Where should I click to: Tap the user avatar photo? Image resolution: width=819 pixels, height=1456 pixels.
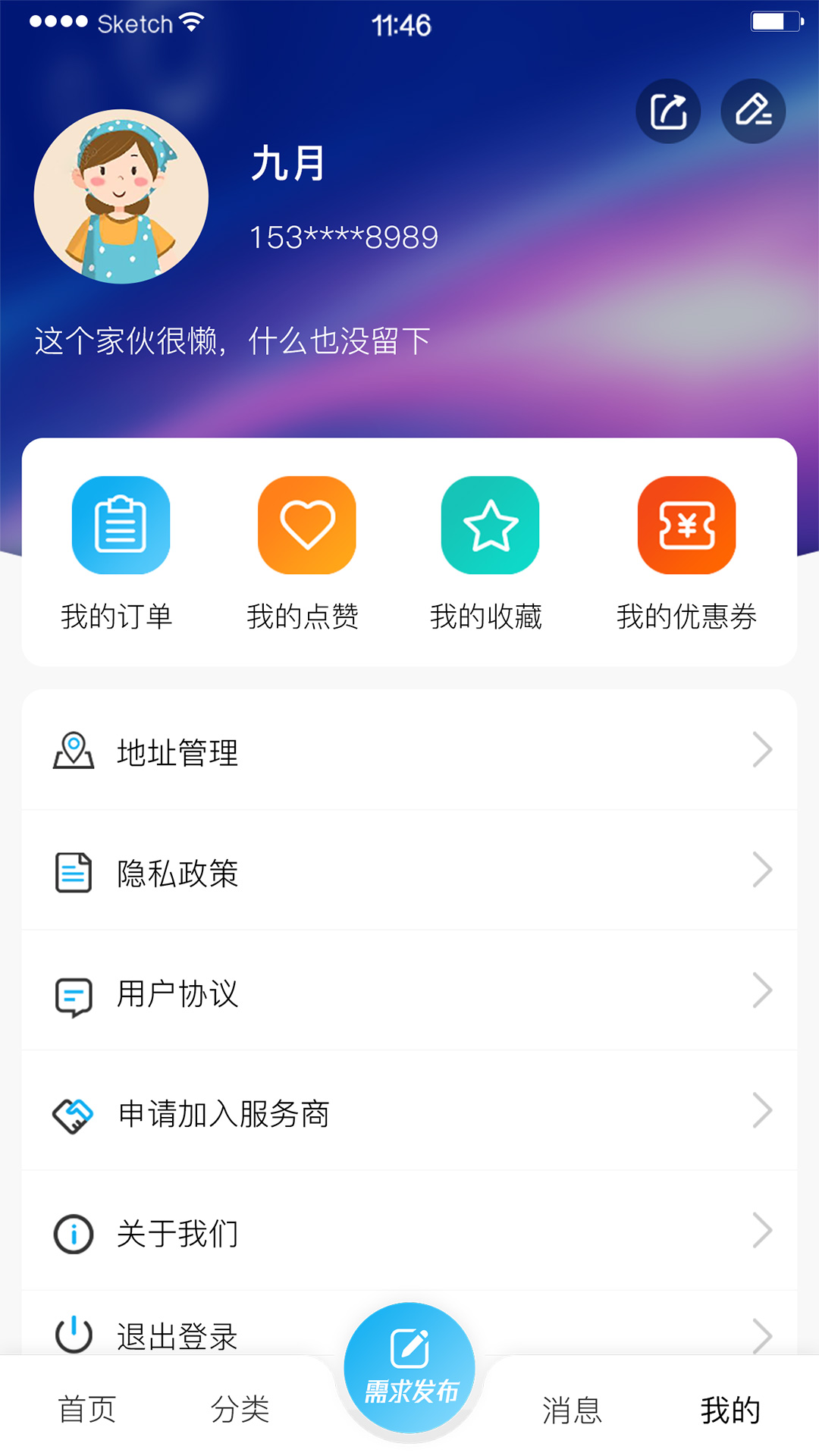coord(122,197)
